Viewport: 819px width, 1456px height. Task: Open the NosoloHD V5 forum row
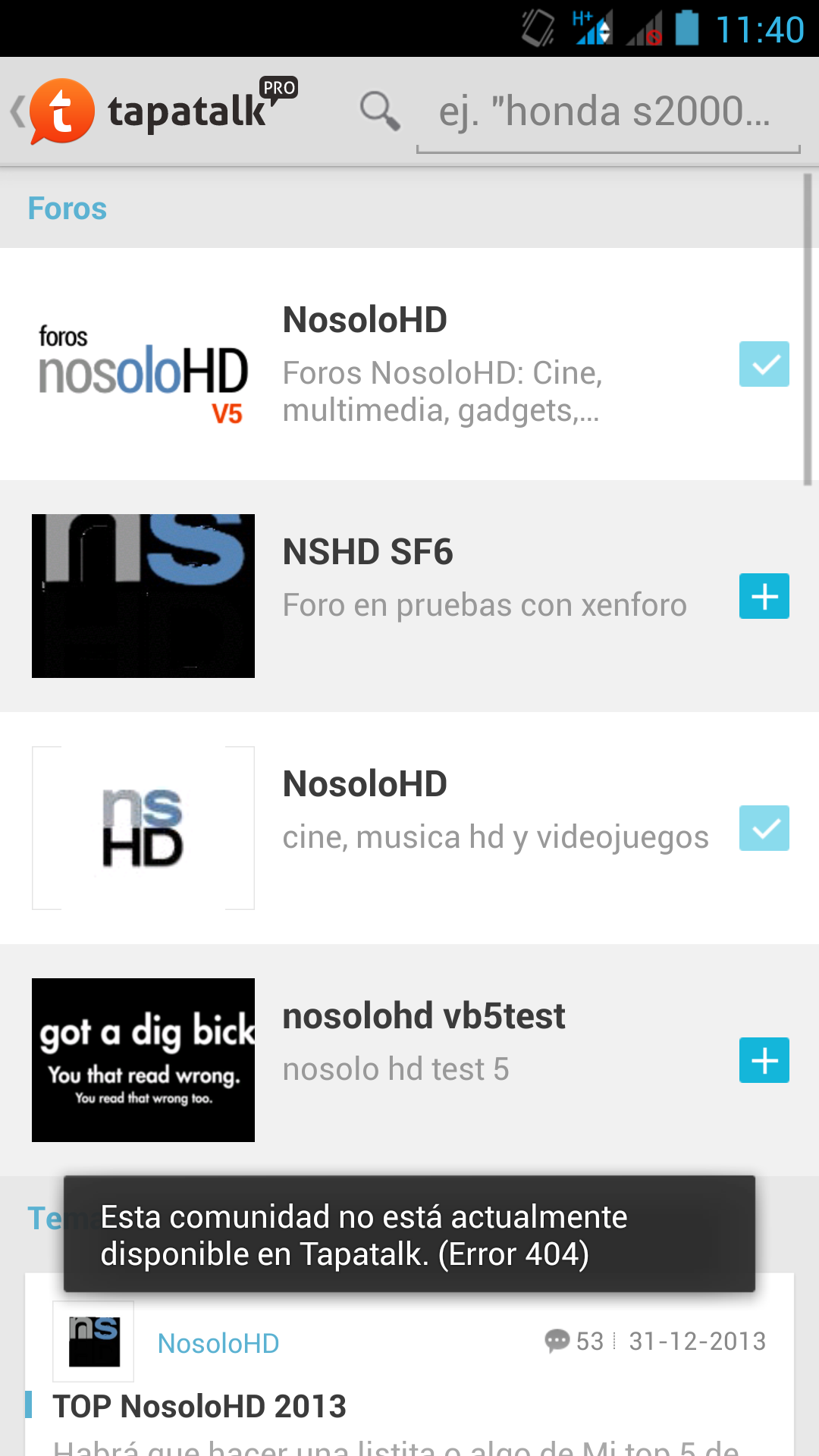point(409,364)
